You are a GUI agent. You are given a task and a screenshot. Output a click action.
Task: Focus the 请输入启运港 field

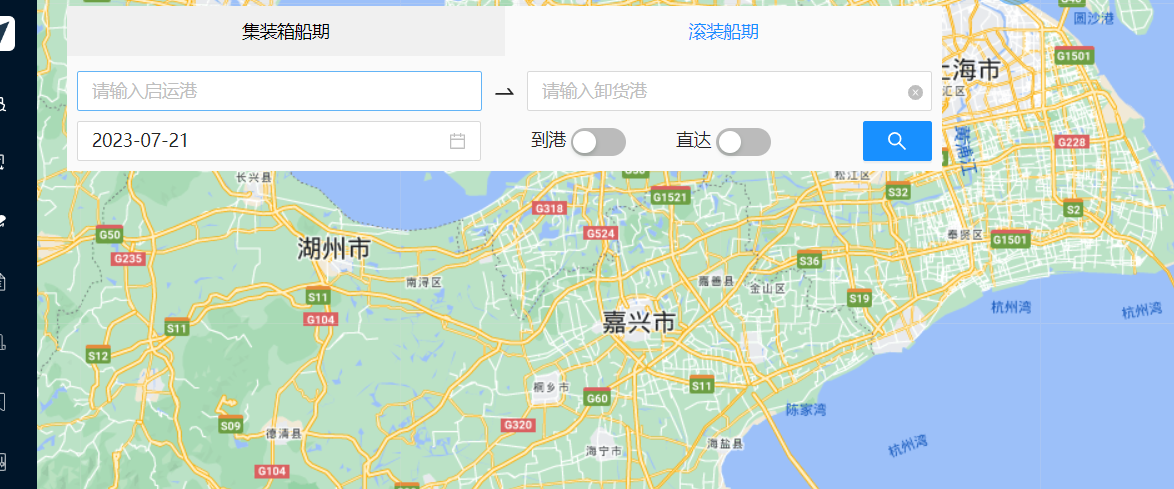279,91
